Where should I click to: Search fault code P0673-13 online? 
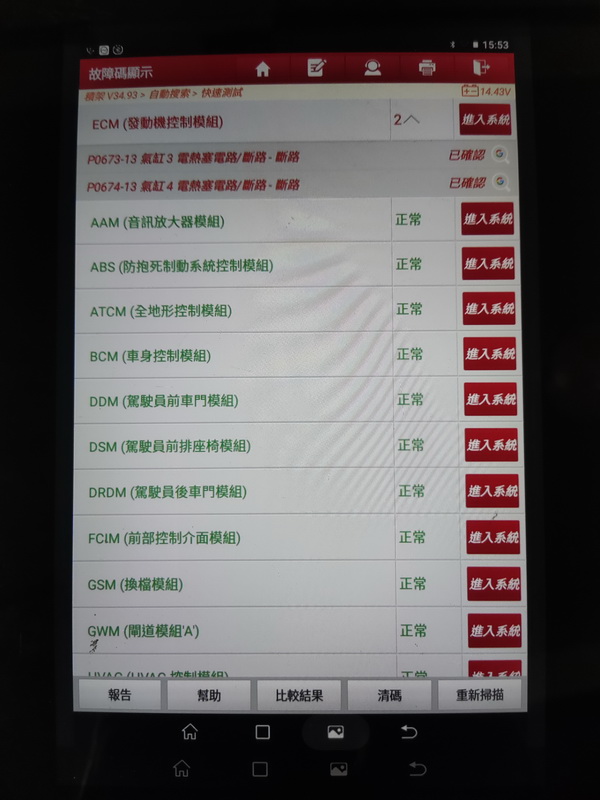pyautogui.click(x=501, y=156)
